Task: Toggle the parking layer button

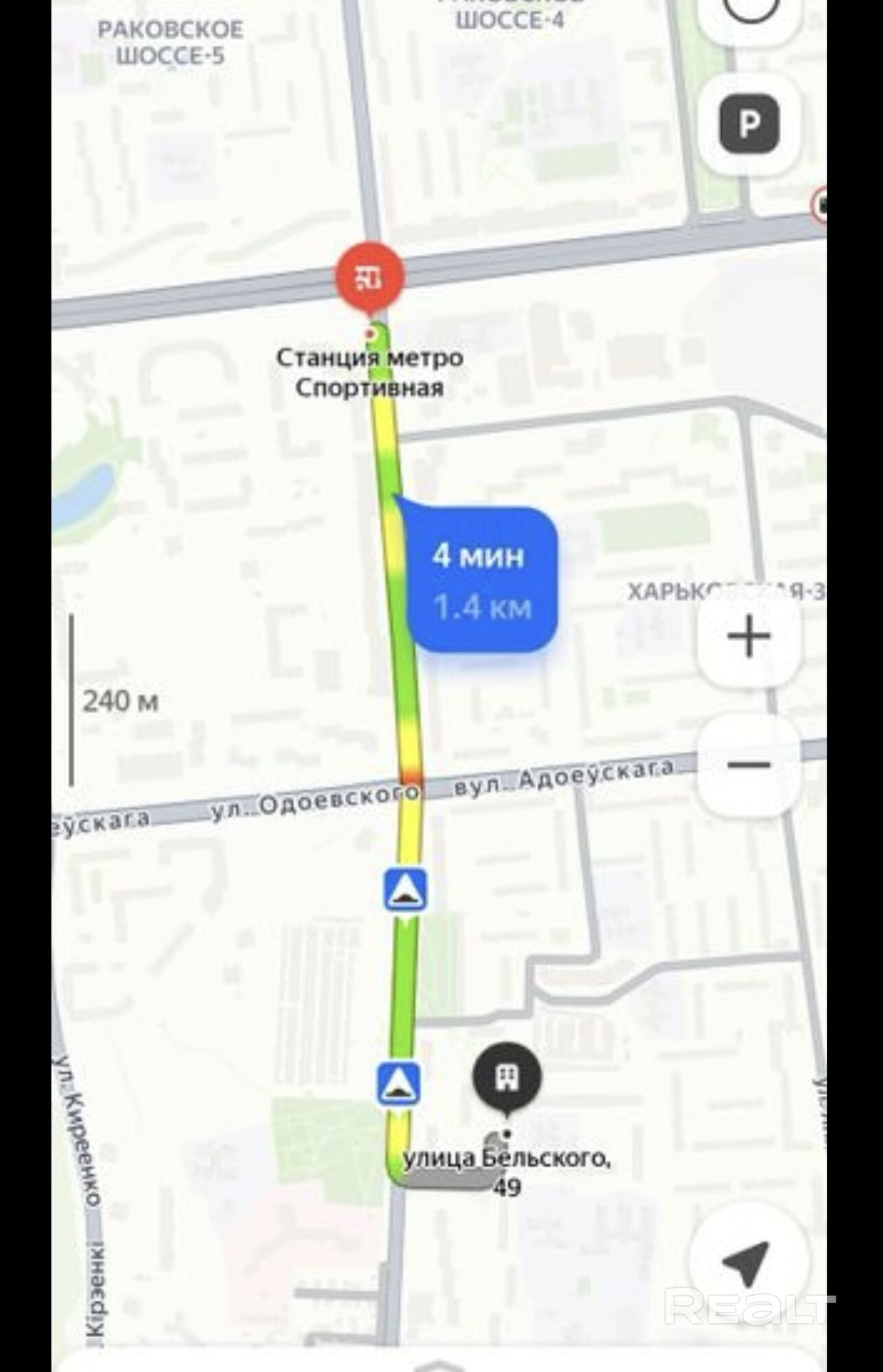Action: pyautogui.click(x=749, y=124)
